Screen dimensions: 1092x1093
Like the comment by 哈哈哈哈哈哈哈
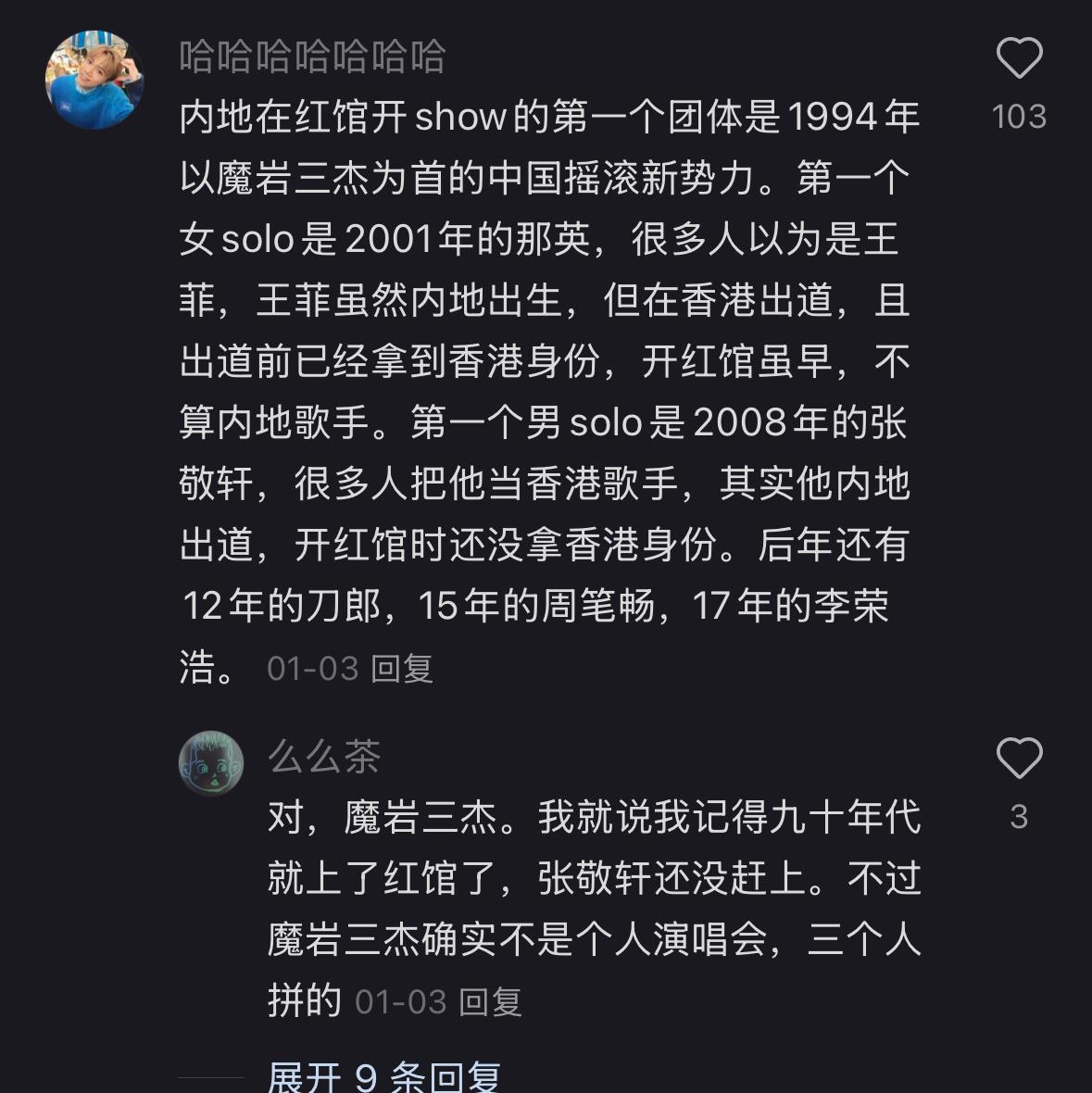pos(1019,59)
